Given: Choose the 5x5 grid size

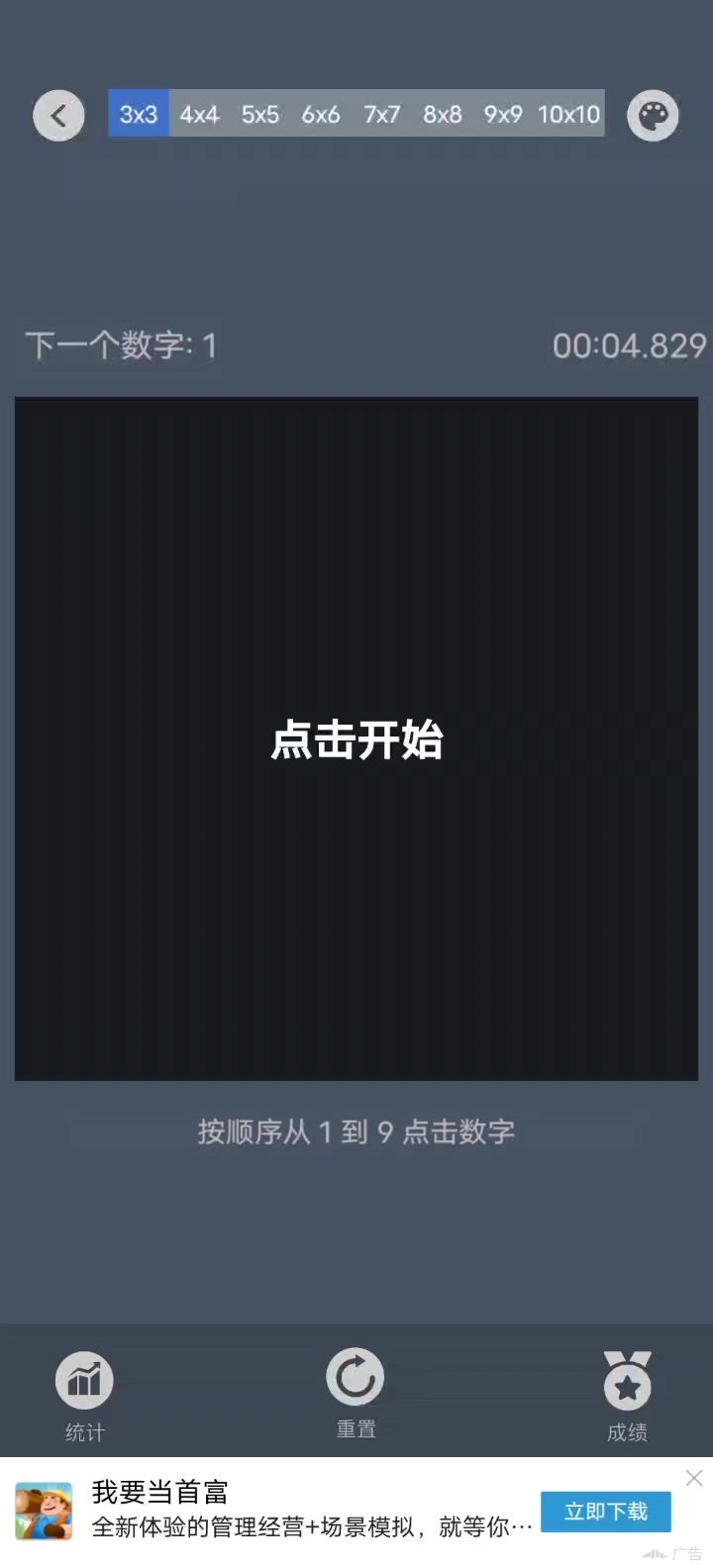Looking at the screenshot, I should tap(260, 114).
